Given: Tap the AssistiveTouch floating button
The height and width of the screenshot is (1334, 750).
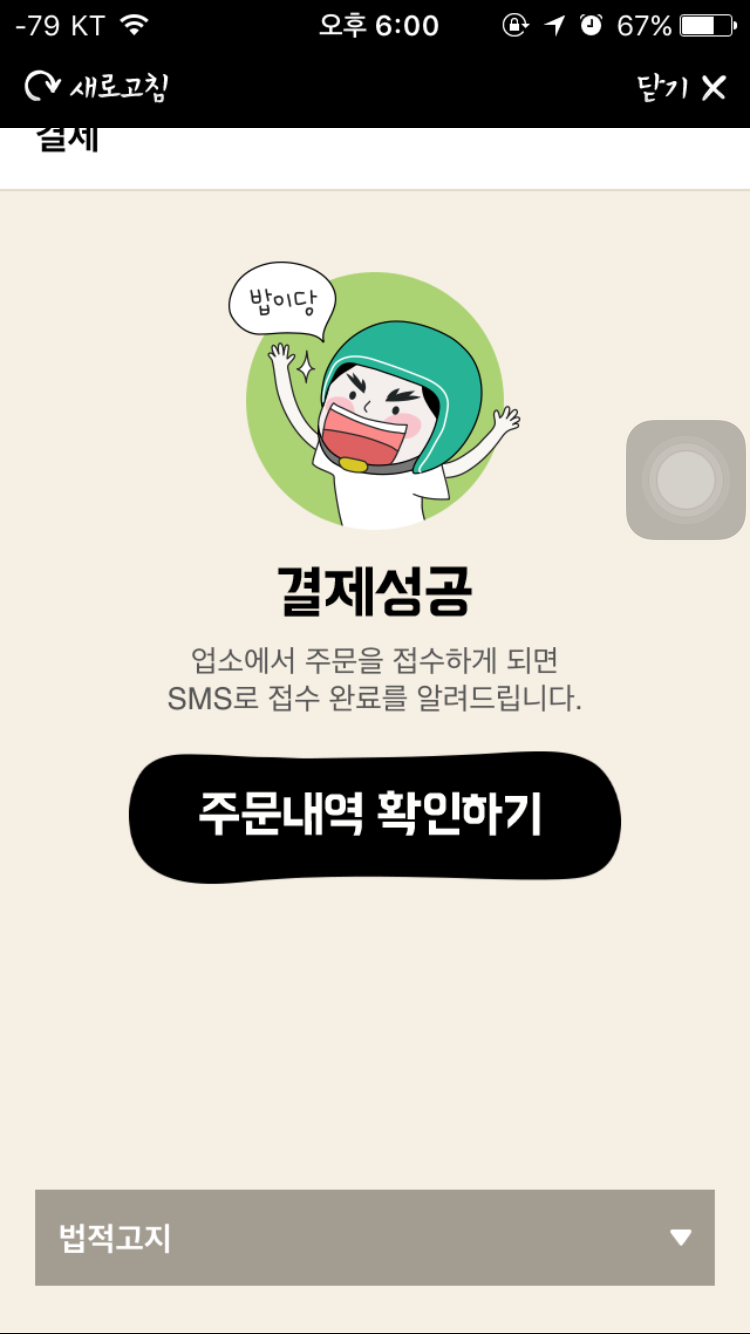Looking at the screenshot, I should [686, 480].
